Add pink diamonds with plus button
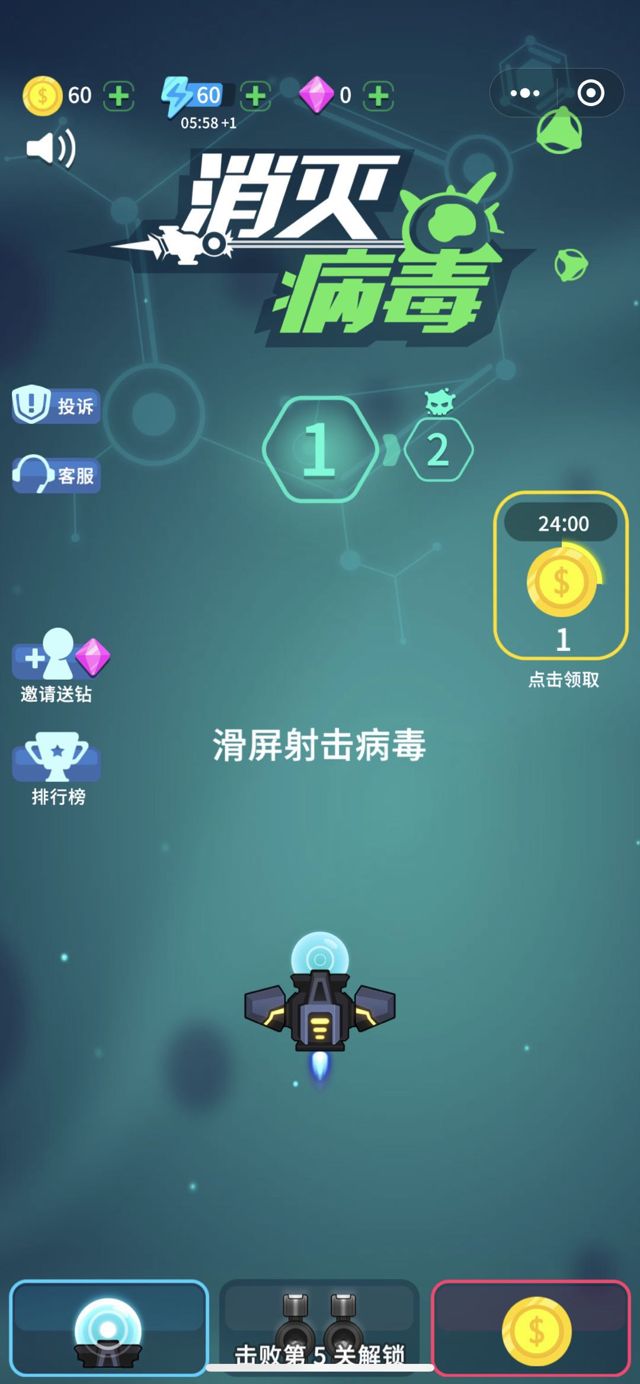Viewport: 640px width, 1384px height. click(377, 96)
